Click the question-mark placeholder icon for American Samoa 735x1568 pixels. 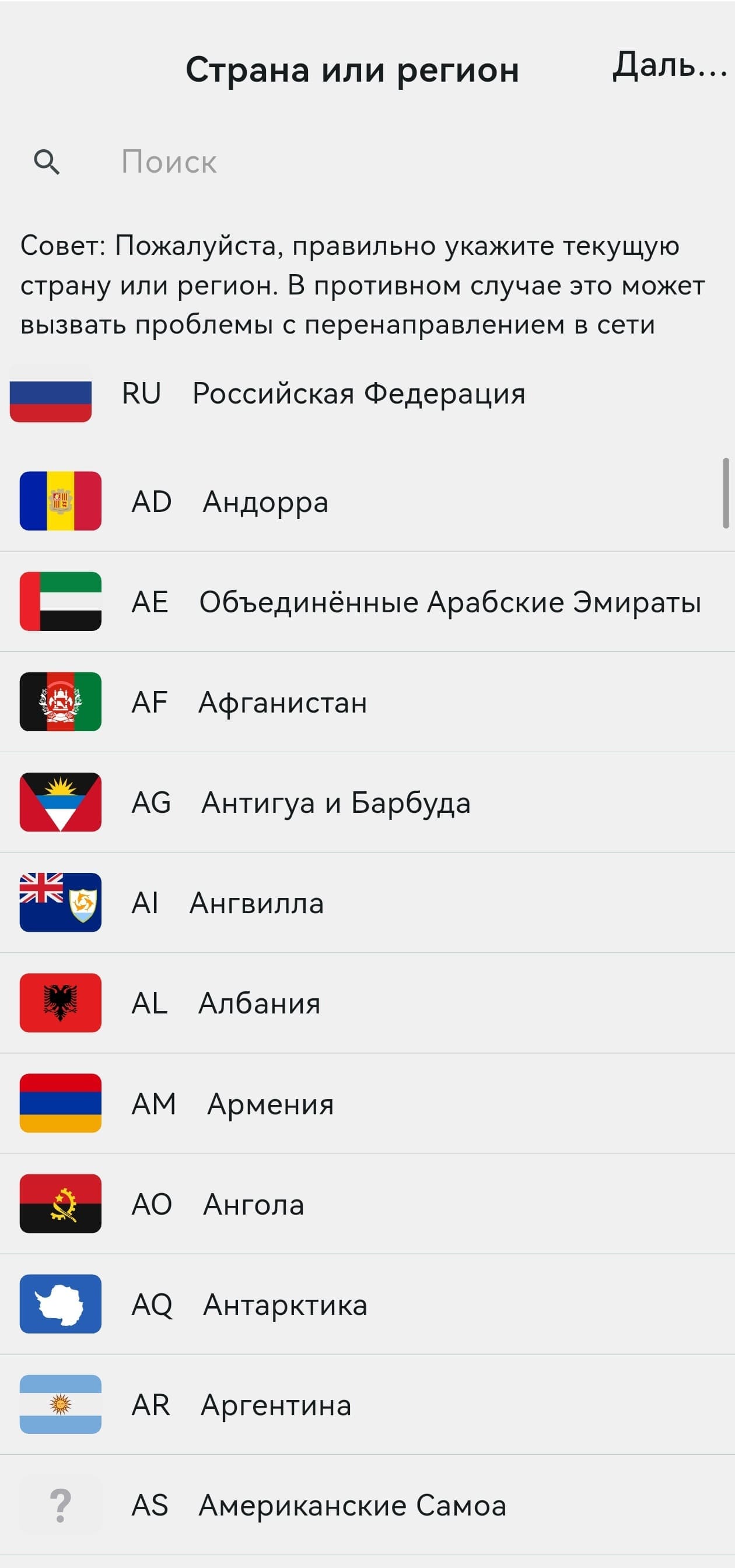pos(60,1504)
